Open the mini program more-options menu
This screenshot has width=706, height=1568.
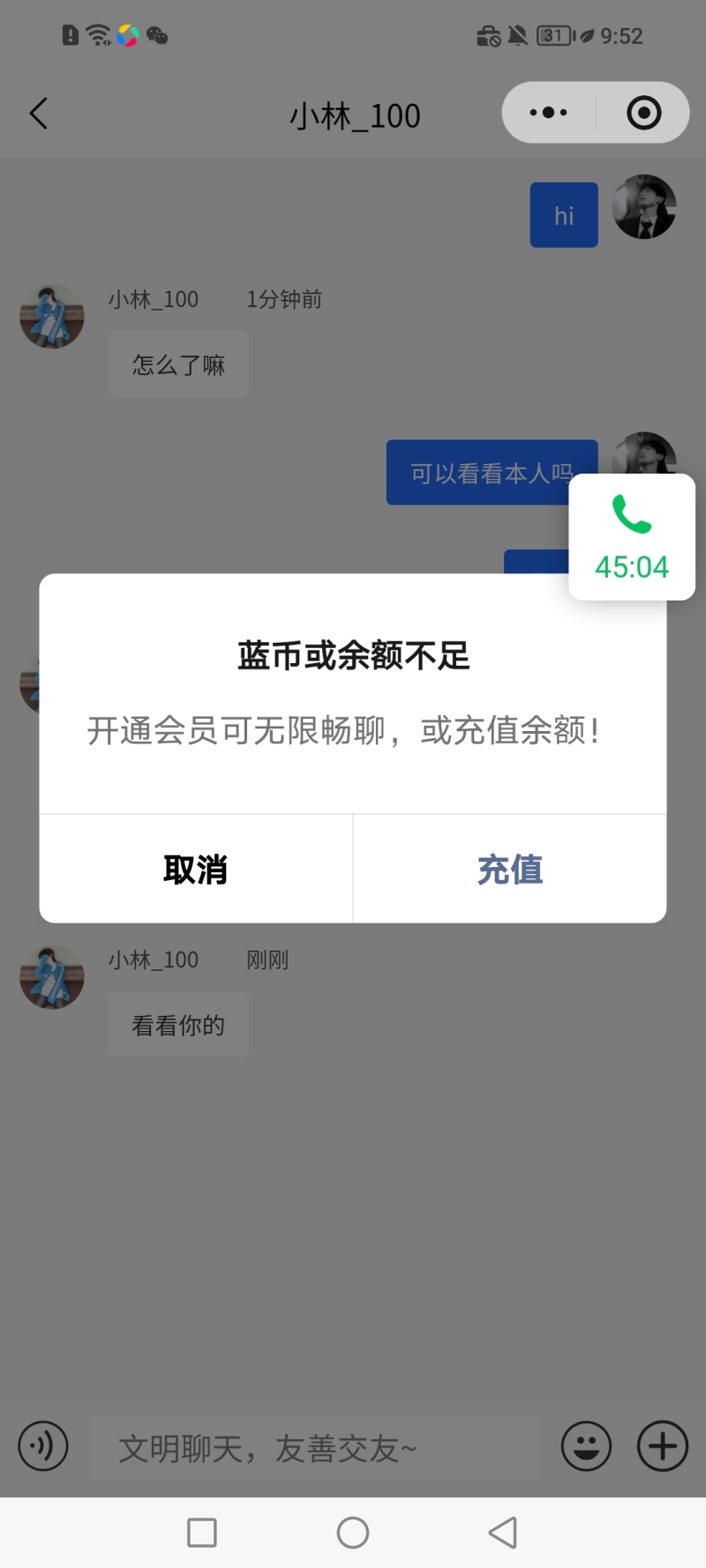549,113
